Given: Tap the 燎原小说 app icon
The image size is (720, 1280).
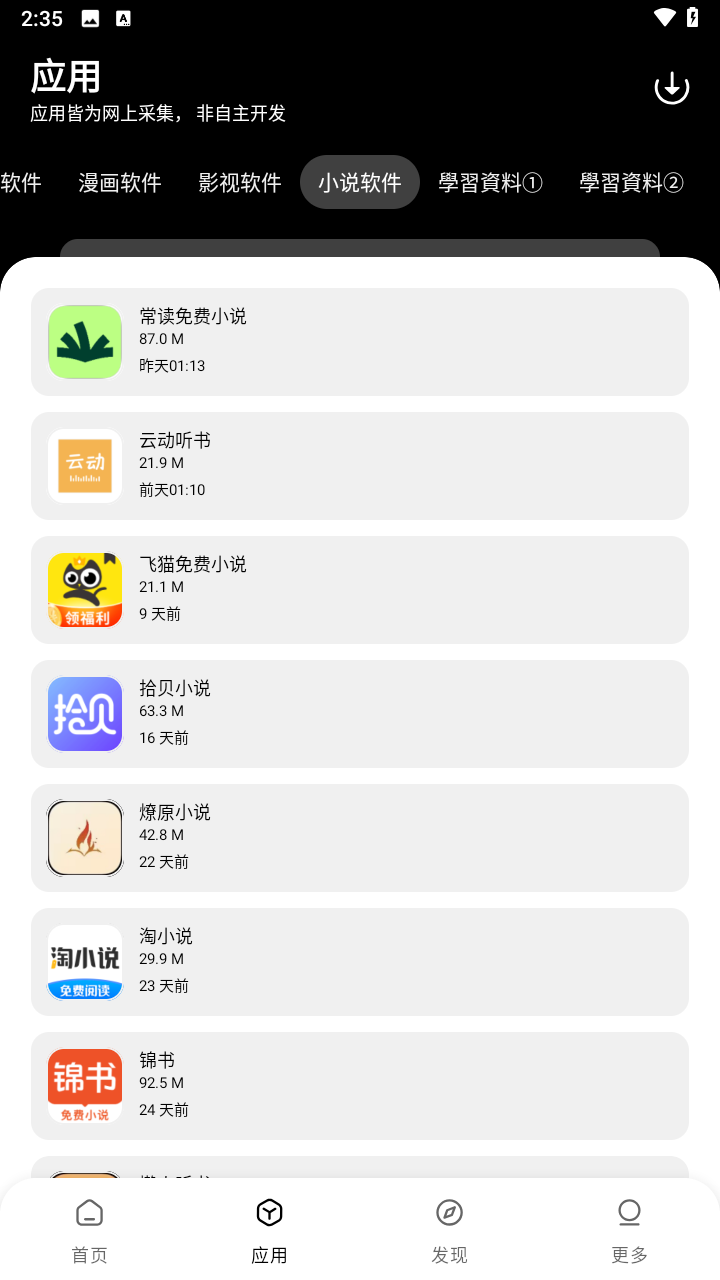Looking at the screenshot, I should tap(85, 837).
